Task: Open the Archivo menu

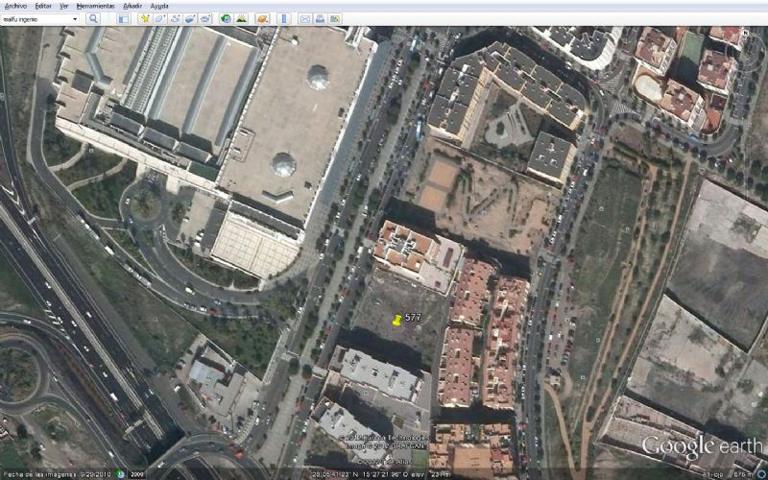Action: (15, 6)
